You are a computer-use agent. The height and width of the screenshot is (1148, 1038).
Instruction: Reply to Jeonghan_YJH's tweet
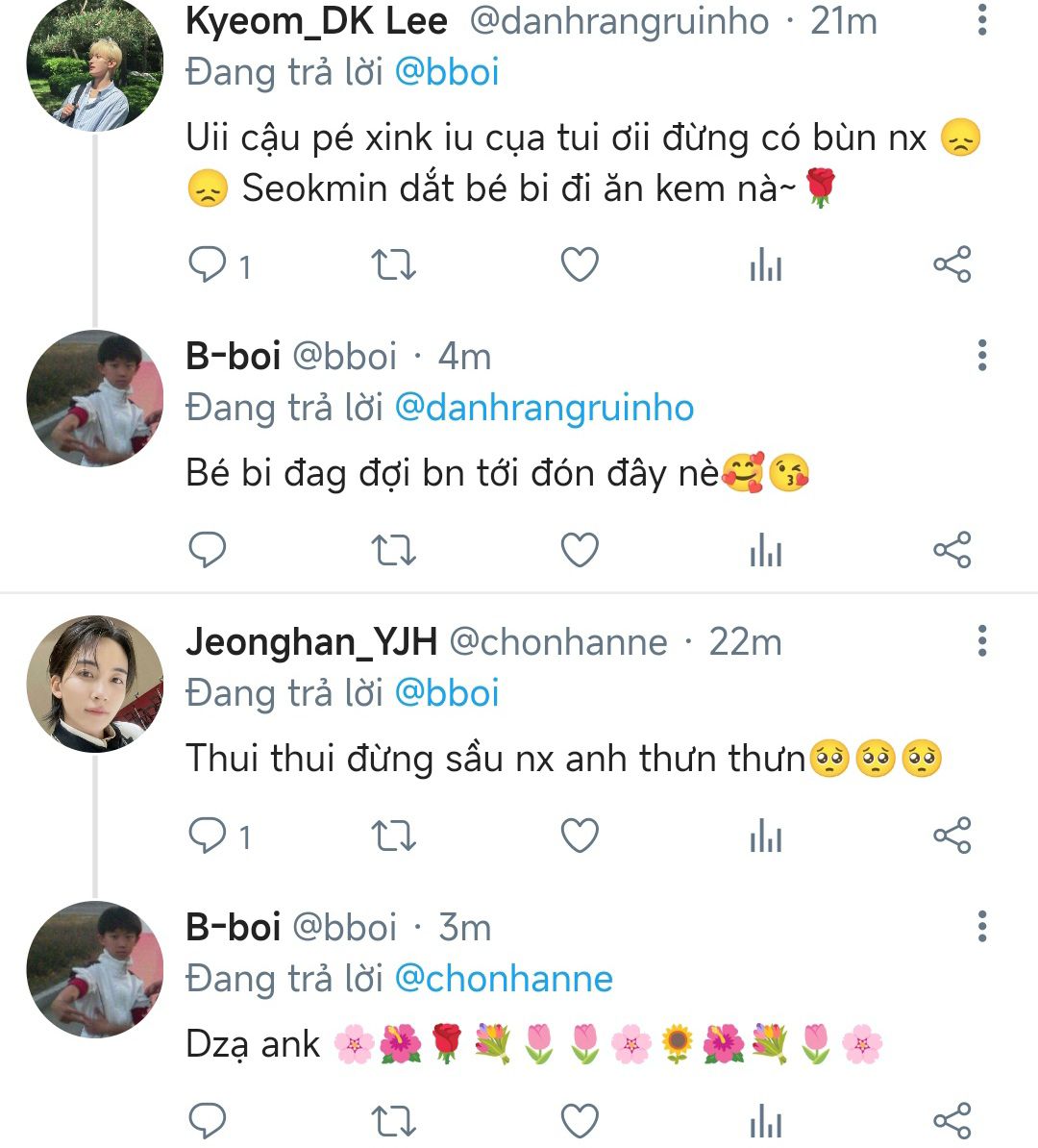208,836
